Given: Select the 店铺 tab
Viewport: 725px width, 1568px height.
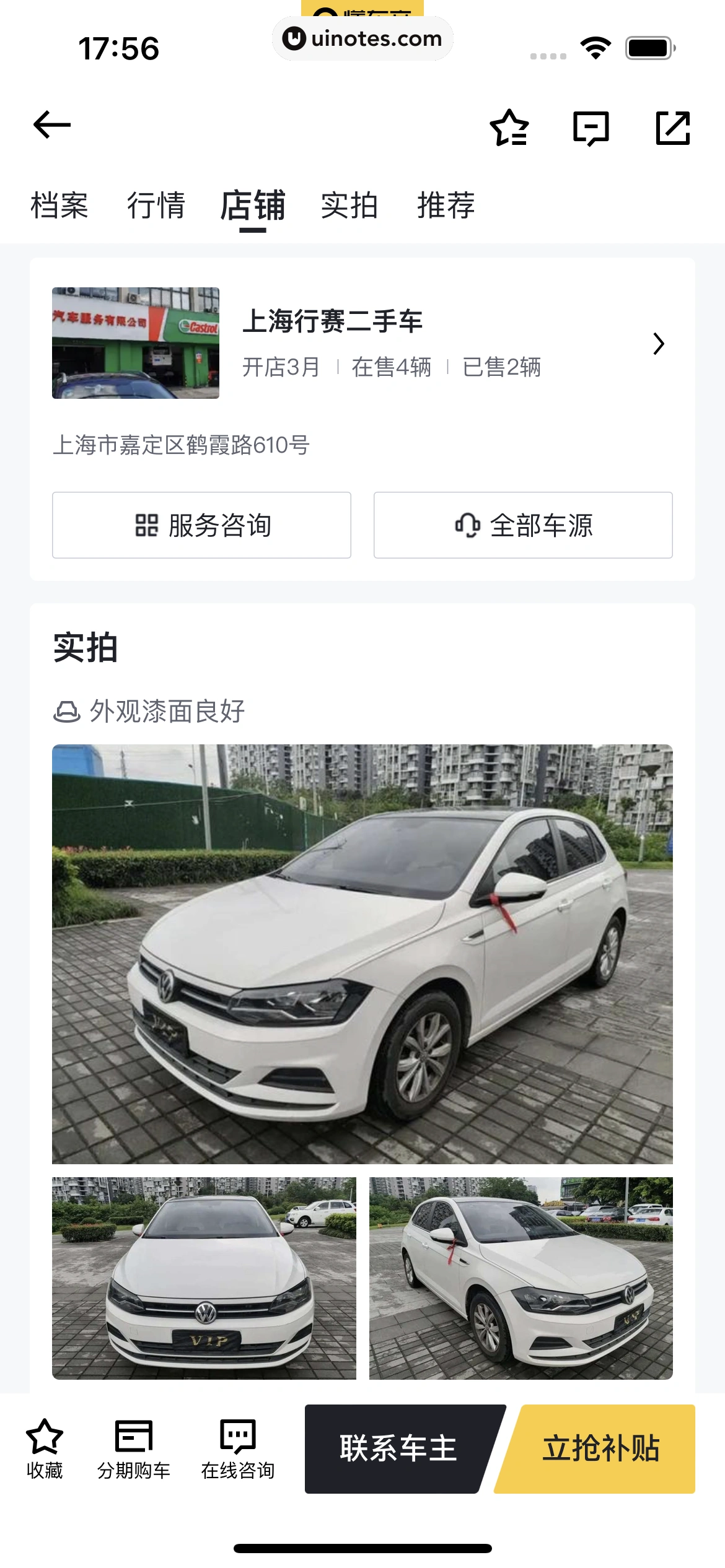Looking at the screenshot, I should coord(253,206).
